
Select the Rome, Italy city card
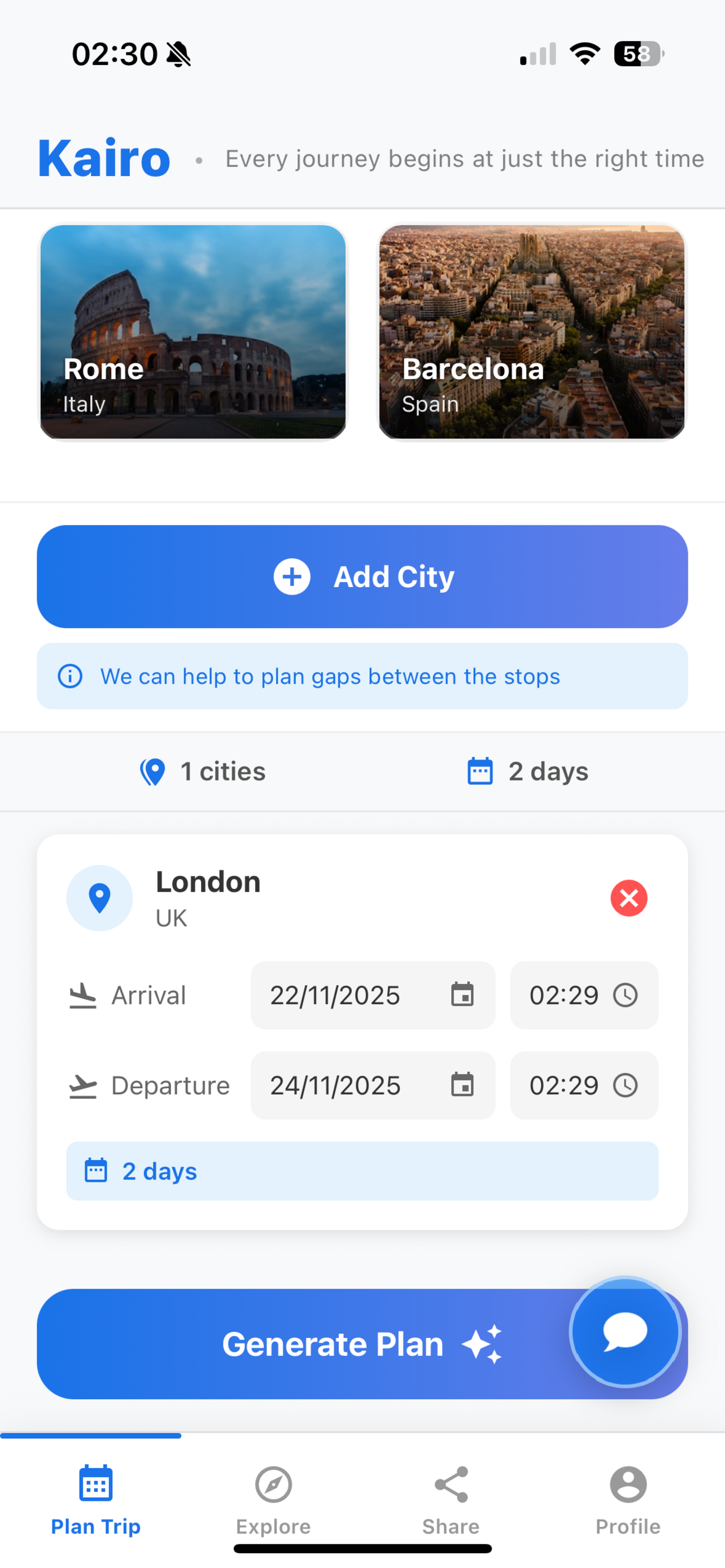coord(193,331)
